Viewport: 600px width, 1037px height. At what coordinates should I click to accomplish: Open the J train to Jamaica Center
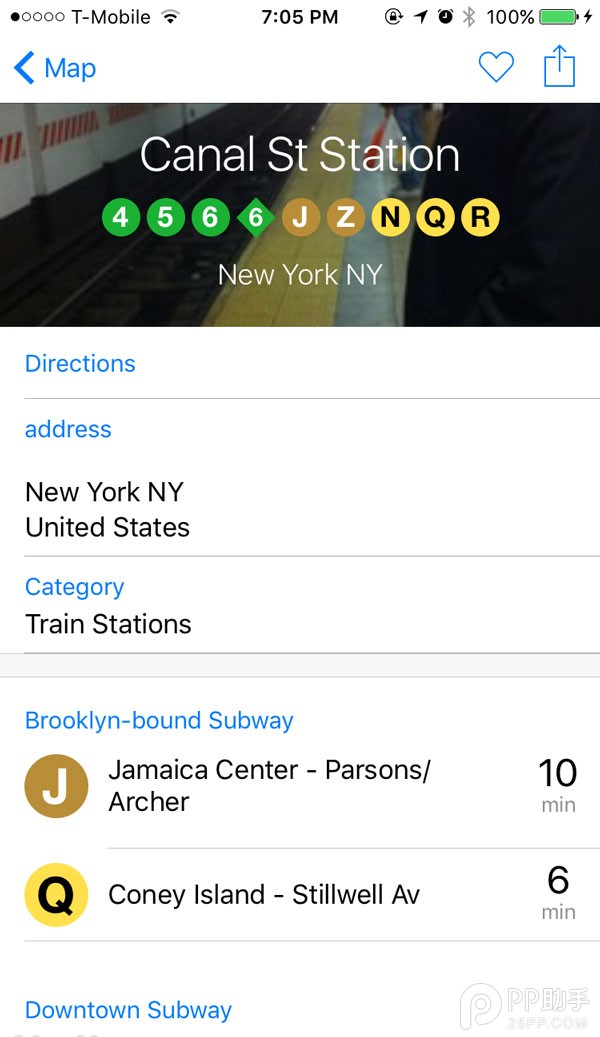point(300,786)
